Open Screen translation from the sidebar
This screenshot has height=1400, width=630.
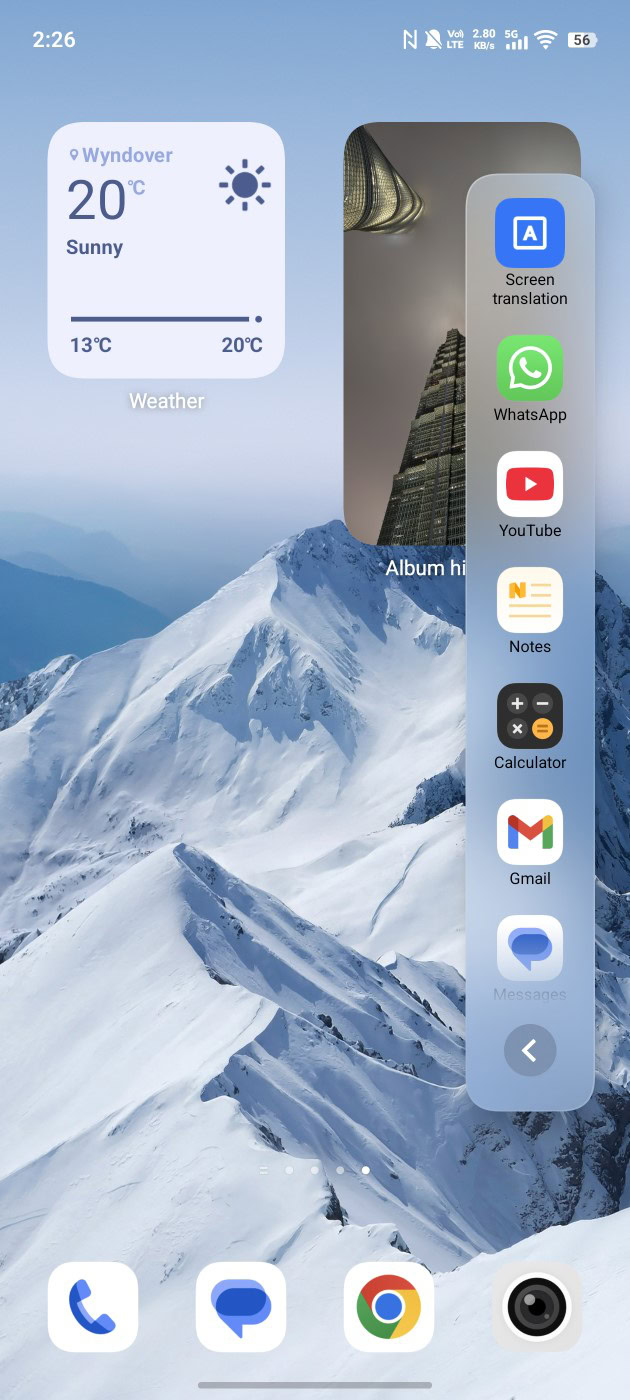[530, 233]
